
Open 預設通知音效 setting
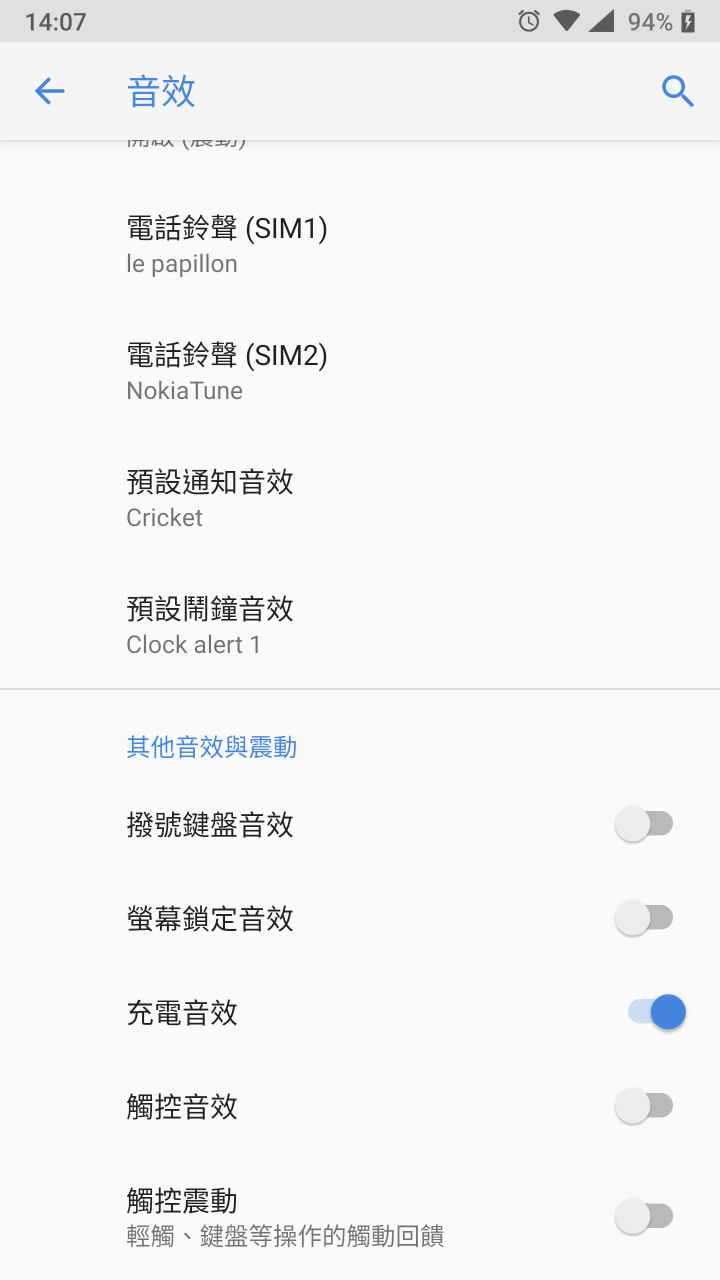(360, 498)
